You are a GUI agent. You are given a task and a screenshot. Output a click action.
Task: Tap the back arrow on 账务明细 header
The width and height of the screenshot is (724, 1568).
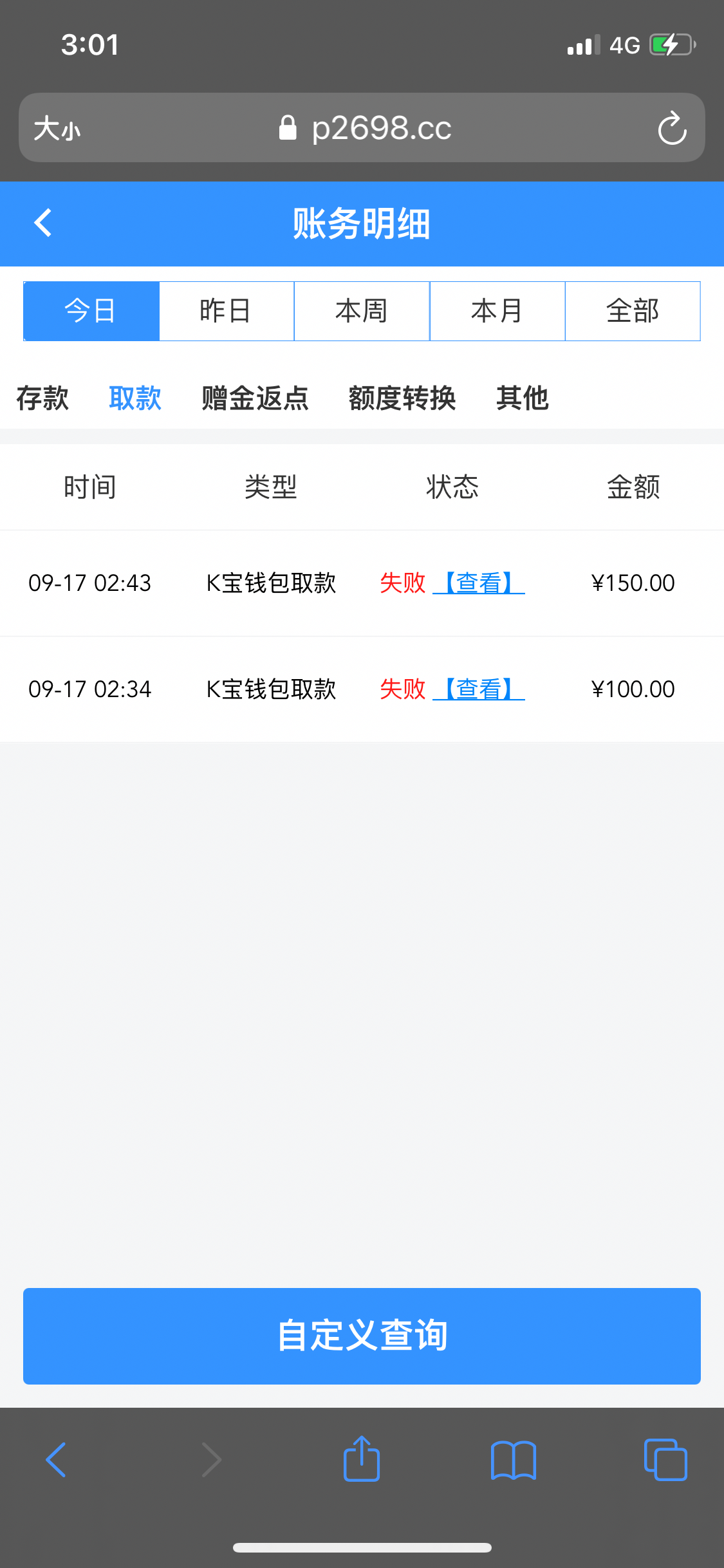(x=42, y=223)
